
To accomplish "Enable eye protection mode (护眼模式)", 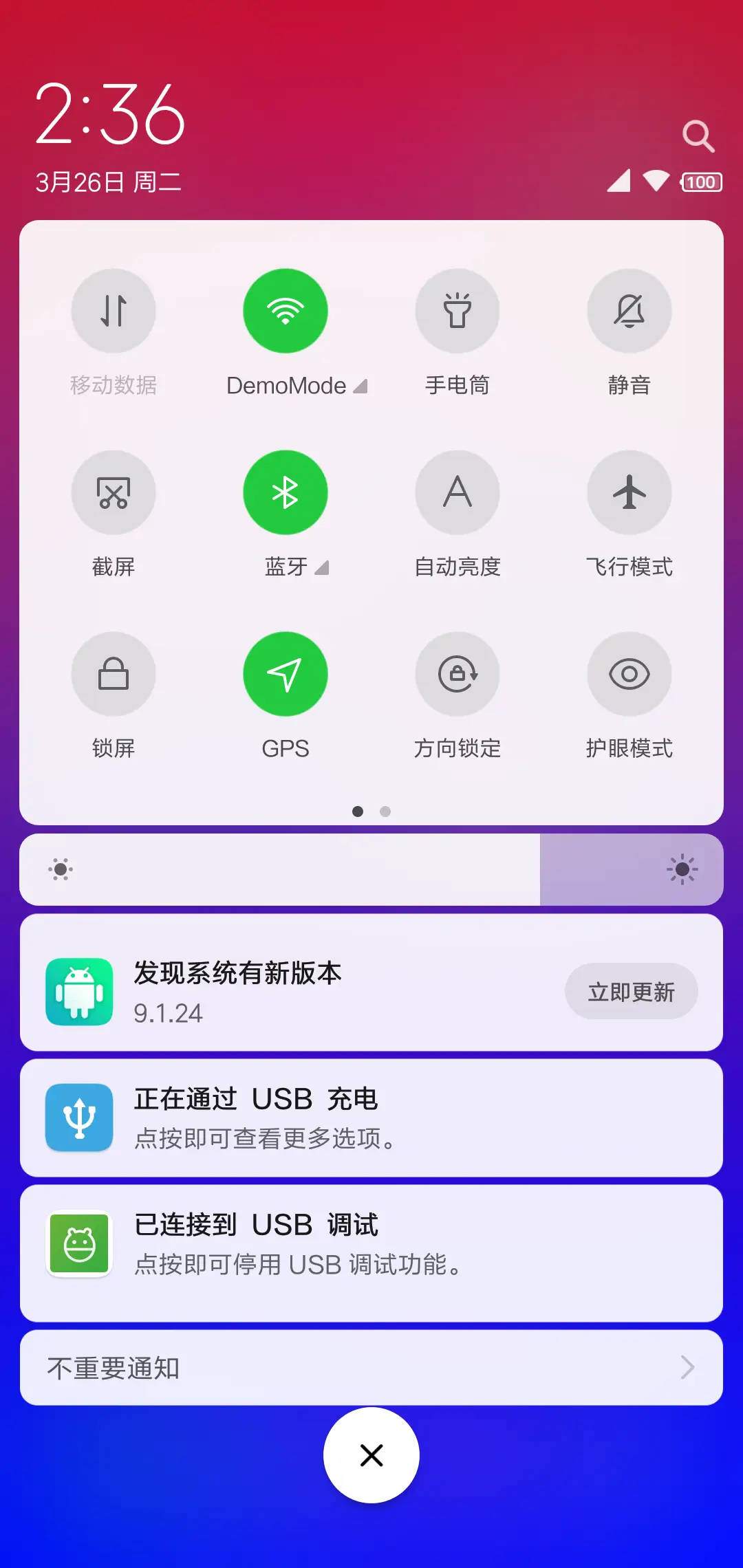I will pos(629,673).
